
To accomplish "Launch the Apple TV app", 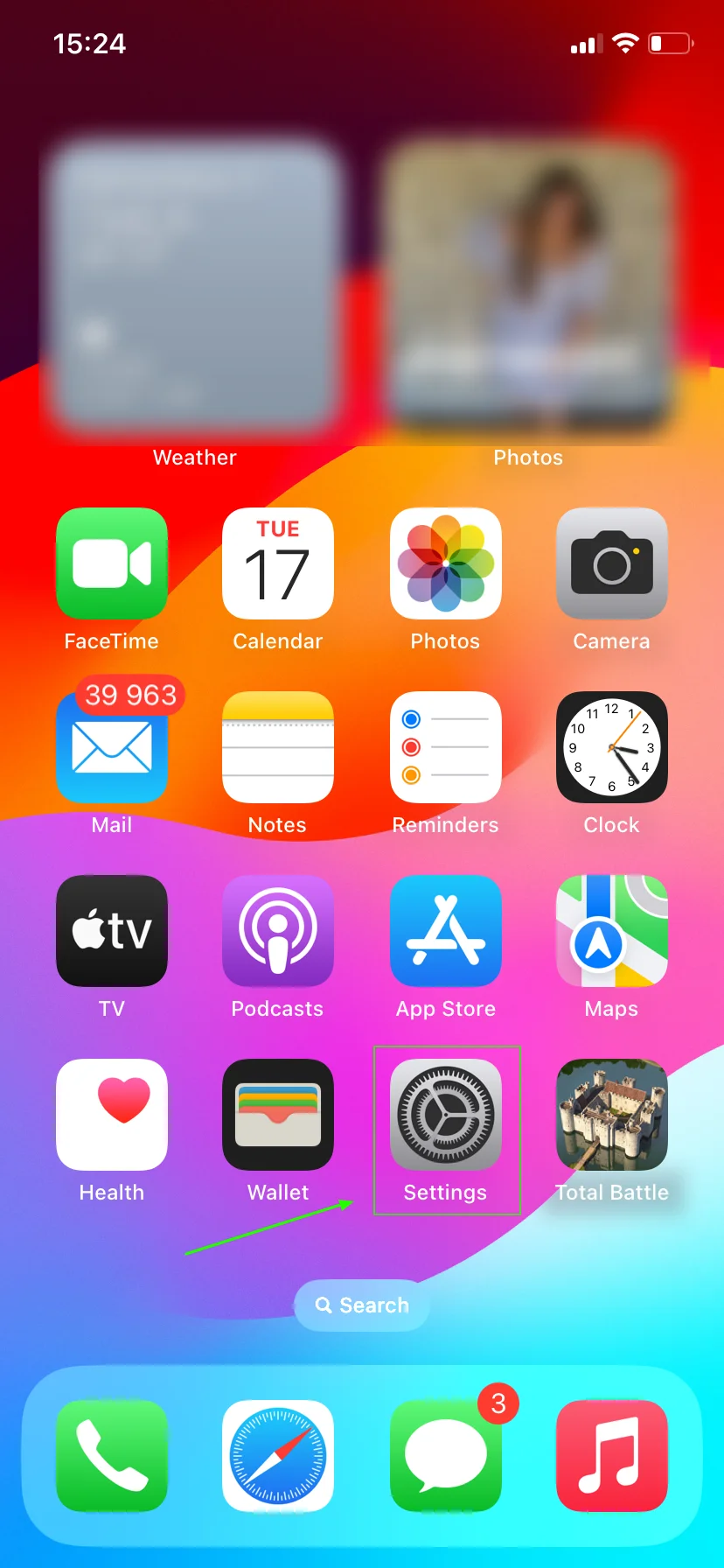I will click(112, 931).
